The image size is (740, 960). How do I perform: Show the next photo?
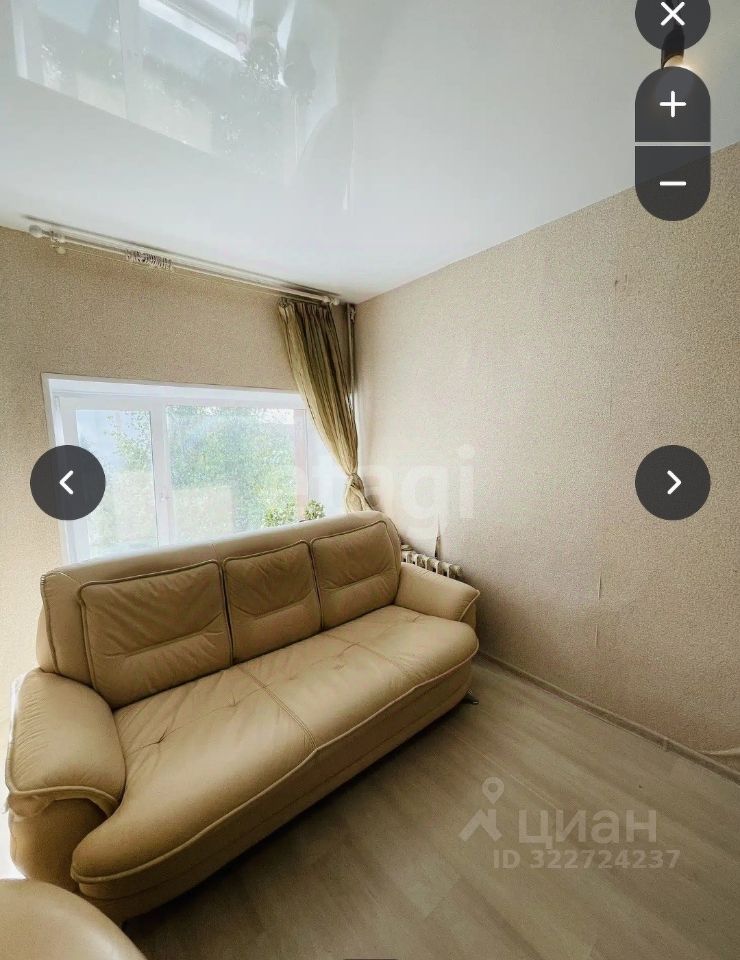point(672,482)
